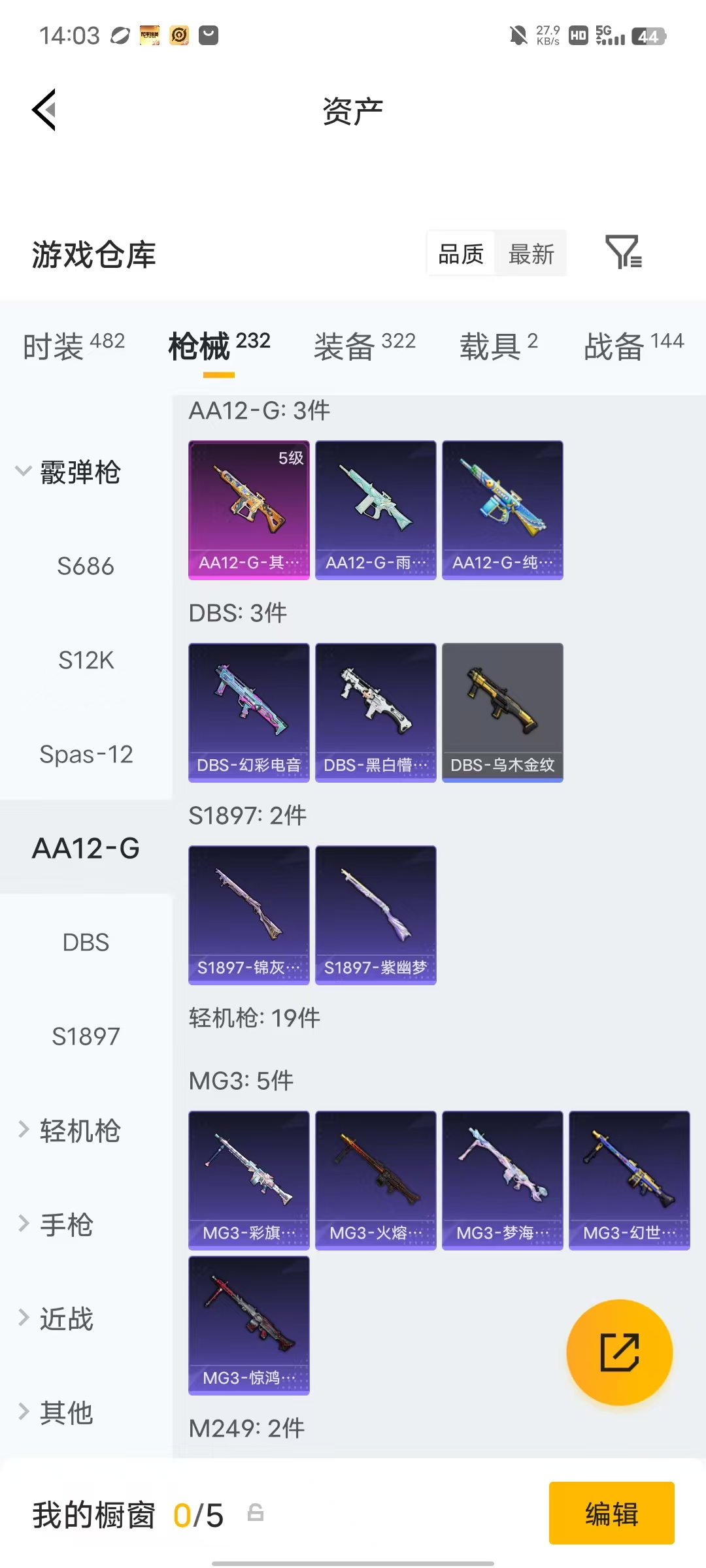Go back using the arrow
This screenshot has height=1568, width=706.
(x=44, y=110)
